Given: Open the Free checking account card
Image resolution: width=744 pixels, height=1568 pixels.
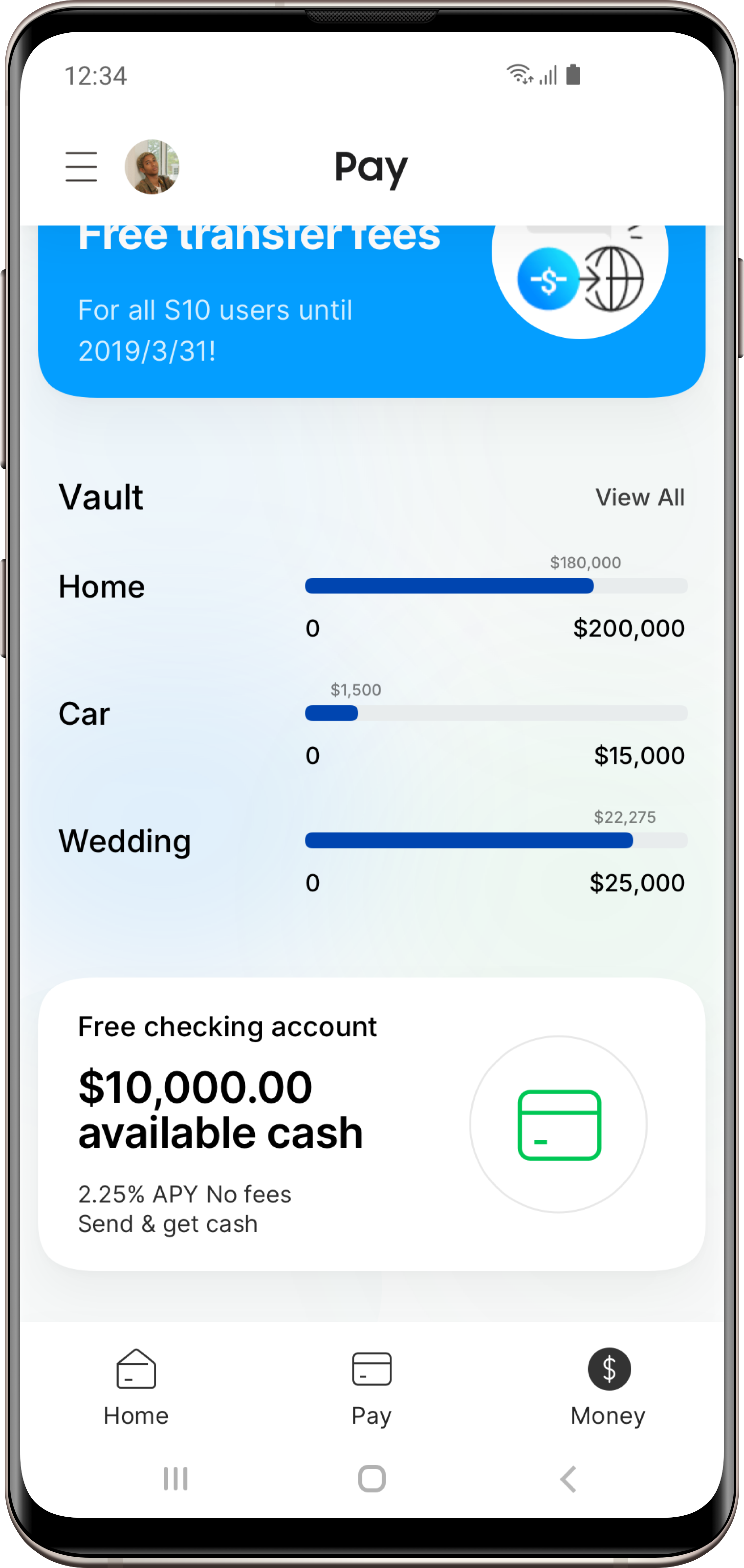Looking at the screenshot, I should (x=372, y=1124).
